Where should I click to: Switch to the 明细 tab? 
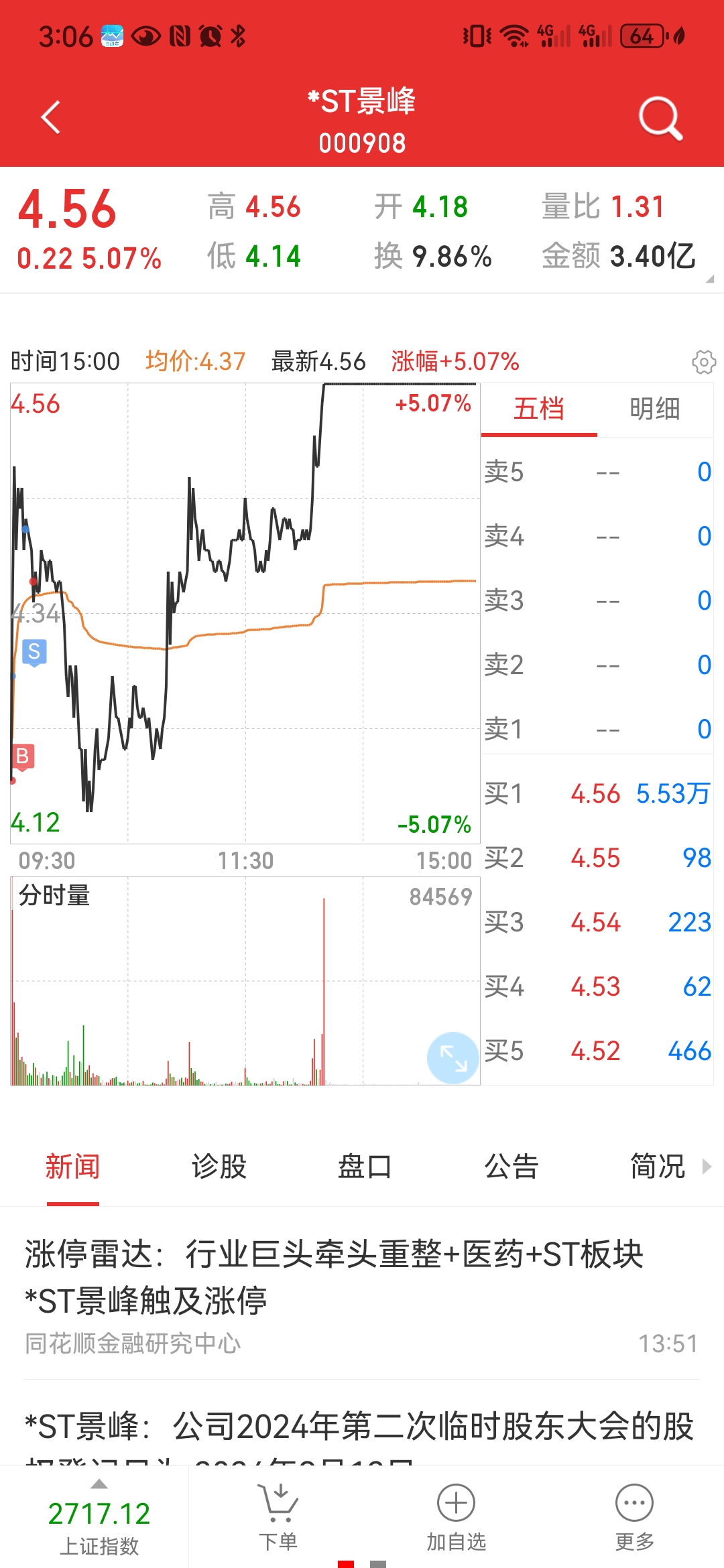655,409
